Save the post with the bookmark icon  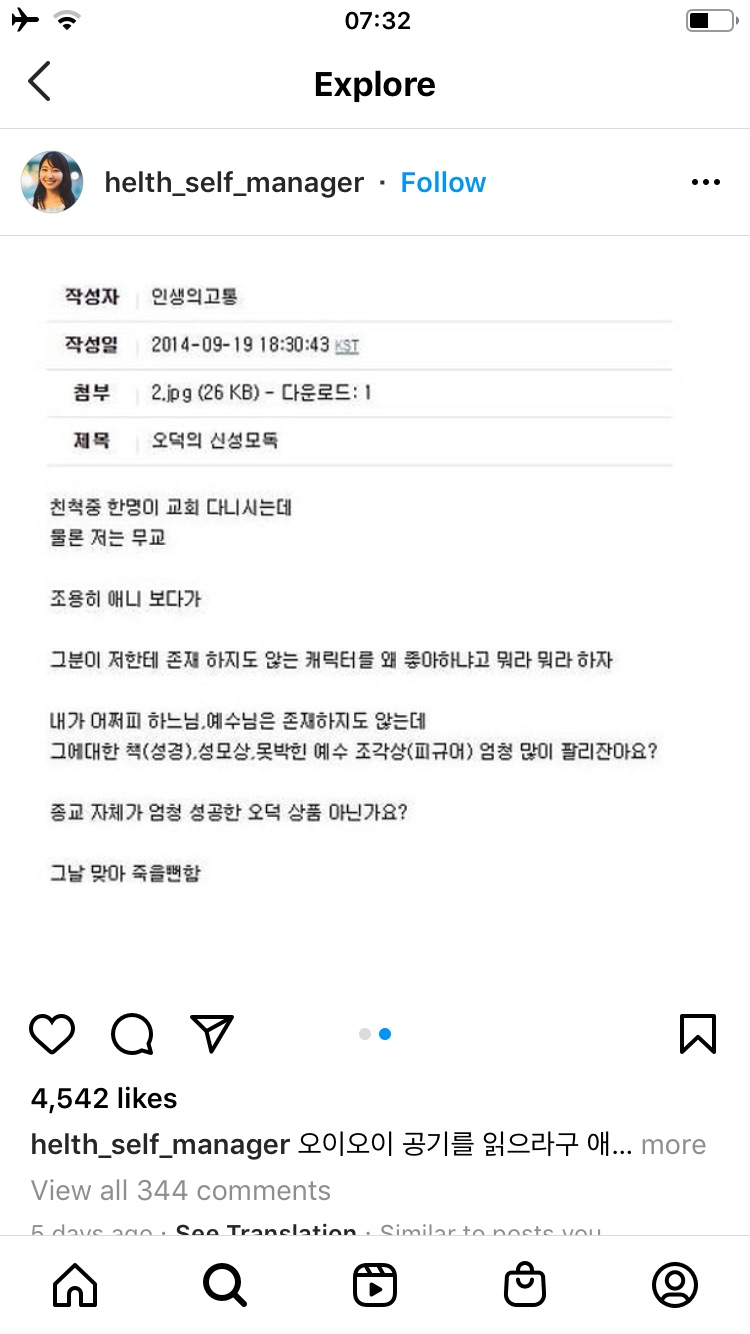(698, 1034)
